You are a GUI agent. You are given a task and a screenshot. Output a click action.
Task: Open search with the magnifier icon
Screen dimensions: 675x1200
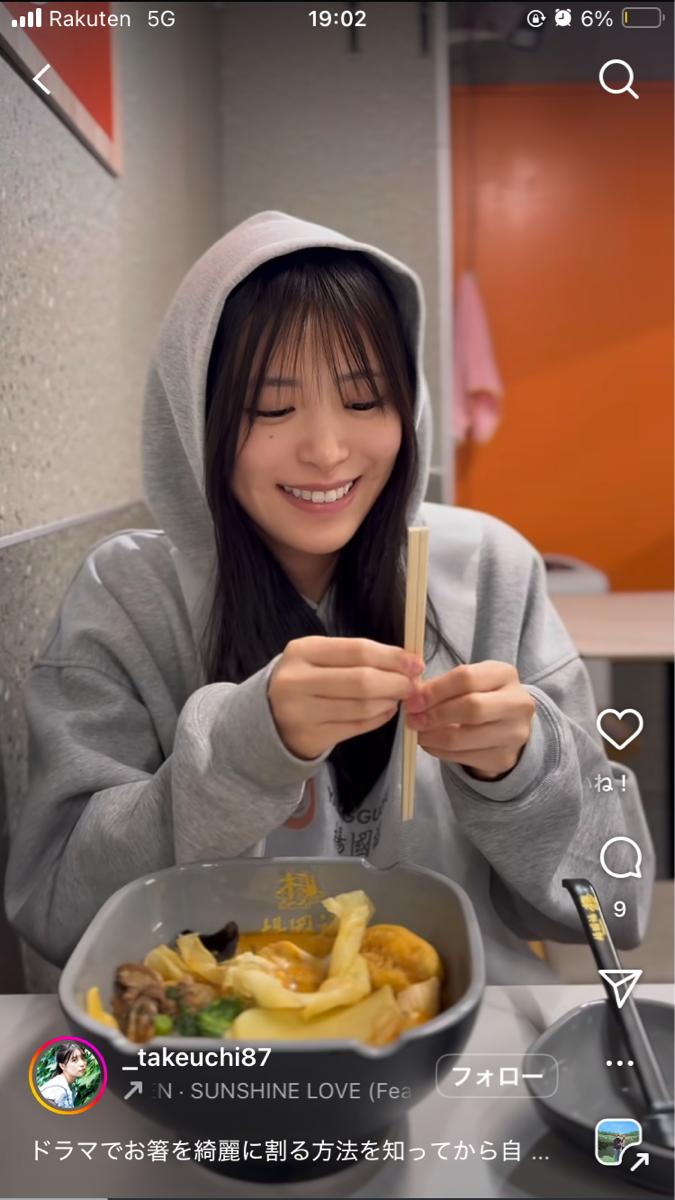[x=618, y=79]
